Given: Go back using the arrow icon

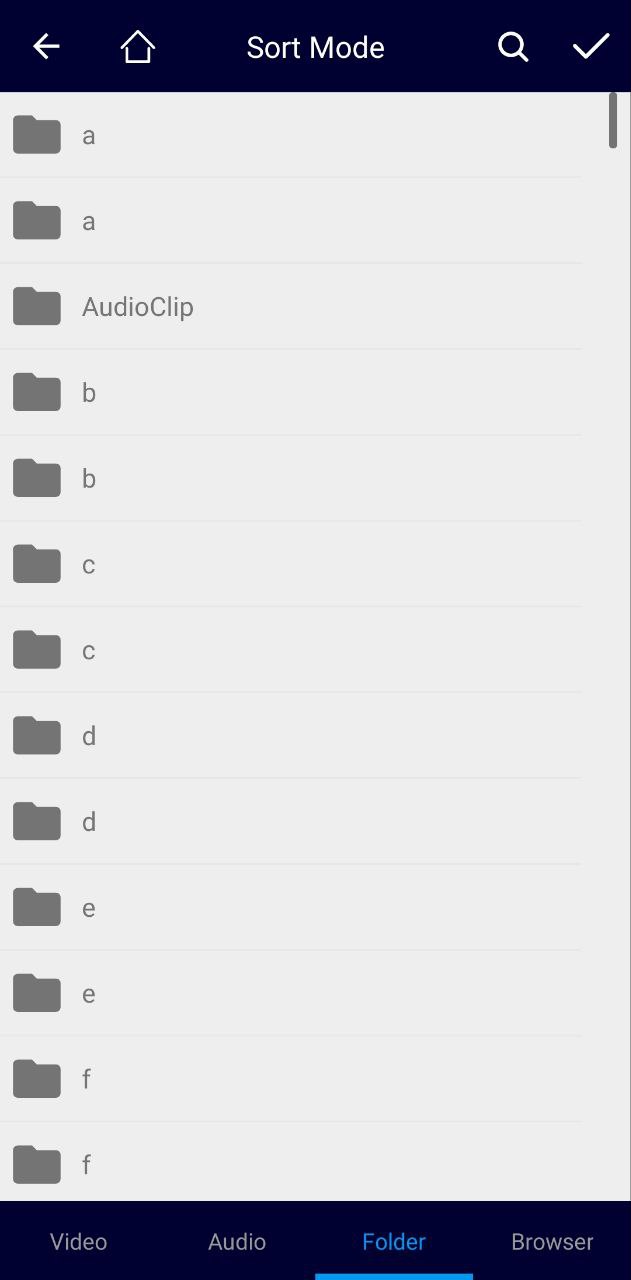Looking at the screenshot, I should [46, 46].
